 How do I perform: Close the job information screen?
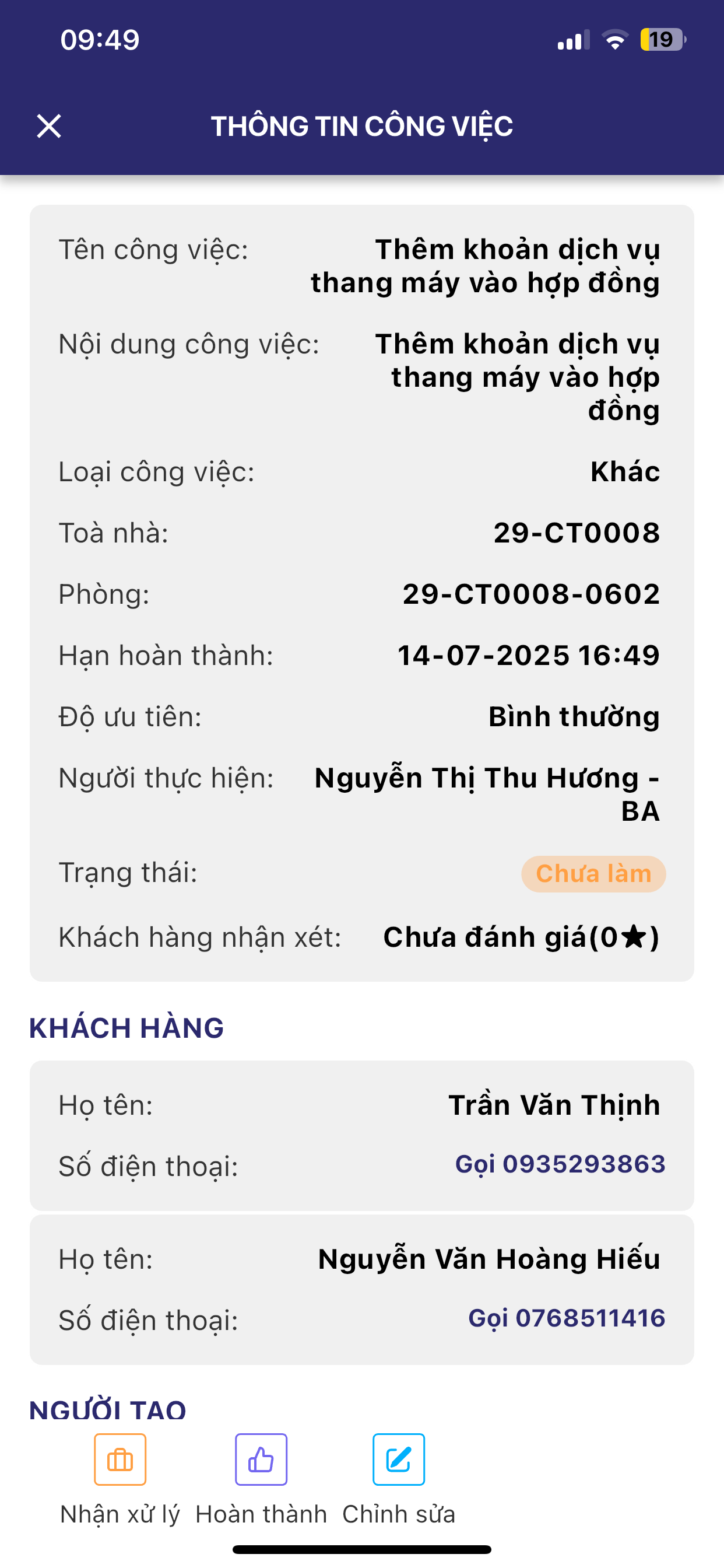(x=48, y=126)
